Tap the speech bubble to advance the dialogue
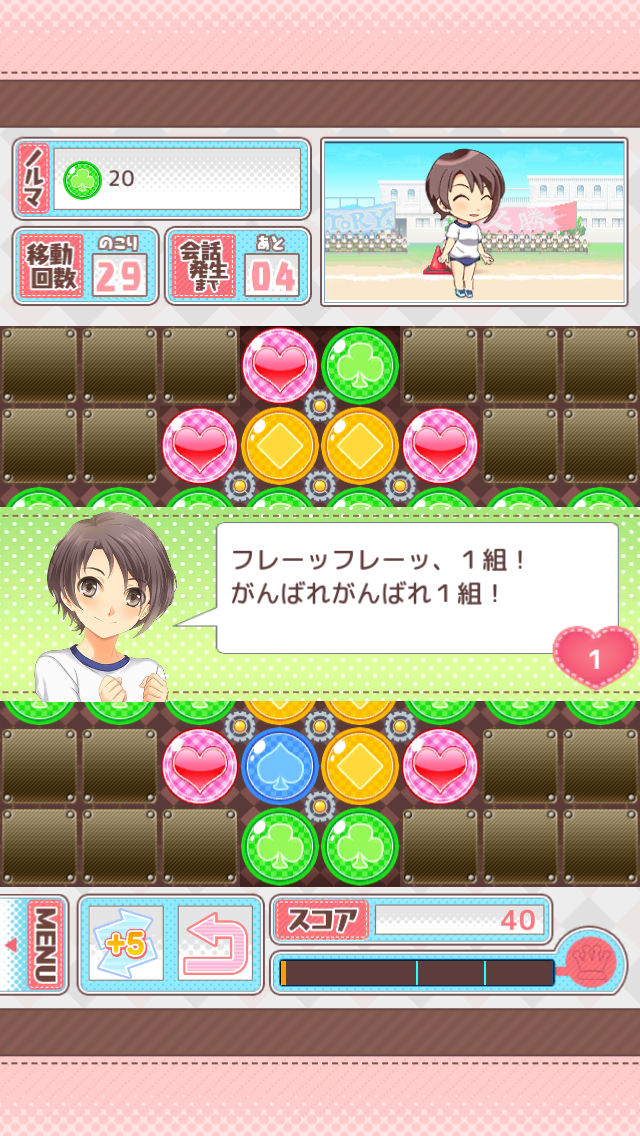The height and width of the screenshot is (1136, 640). [x=417, y=587]
